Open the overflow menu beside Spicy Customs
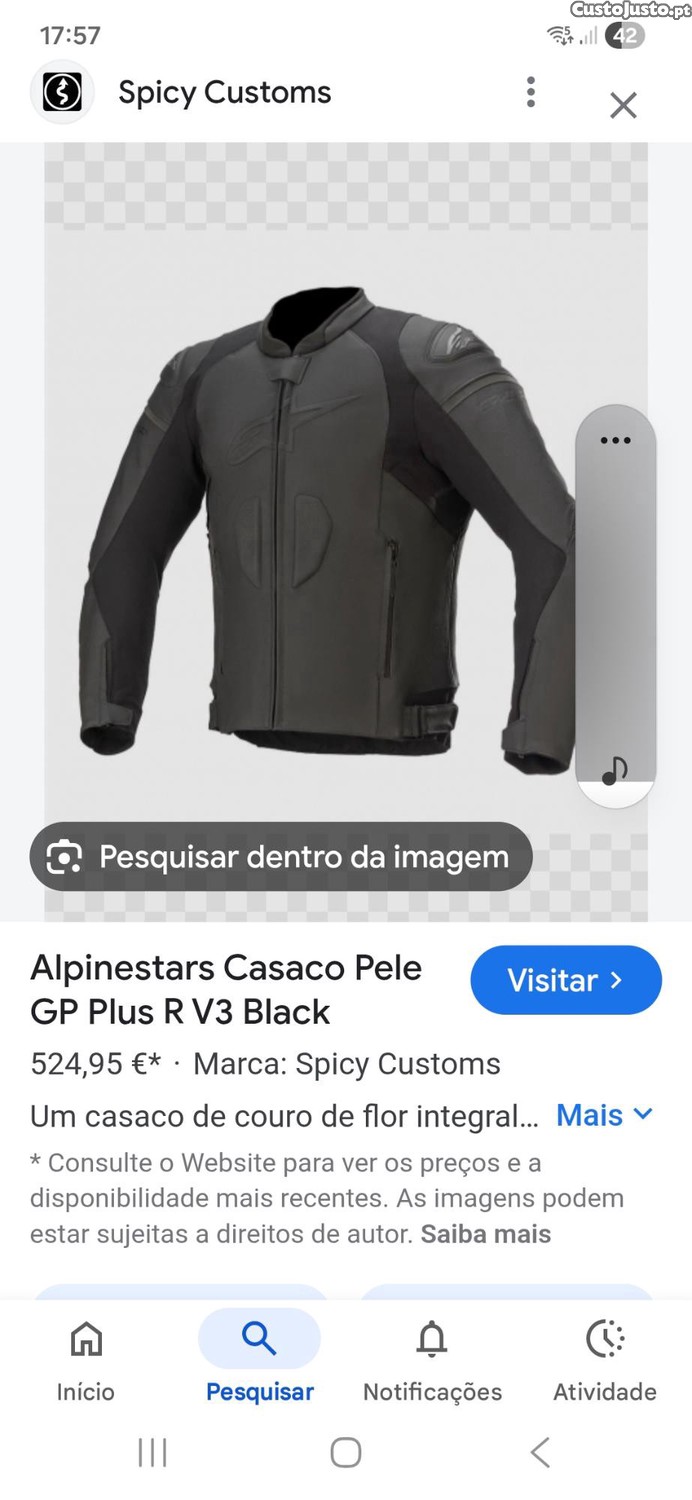 coord(531,92)
